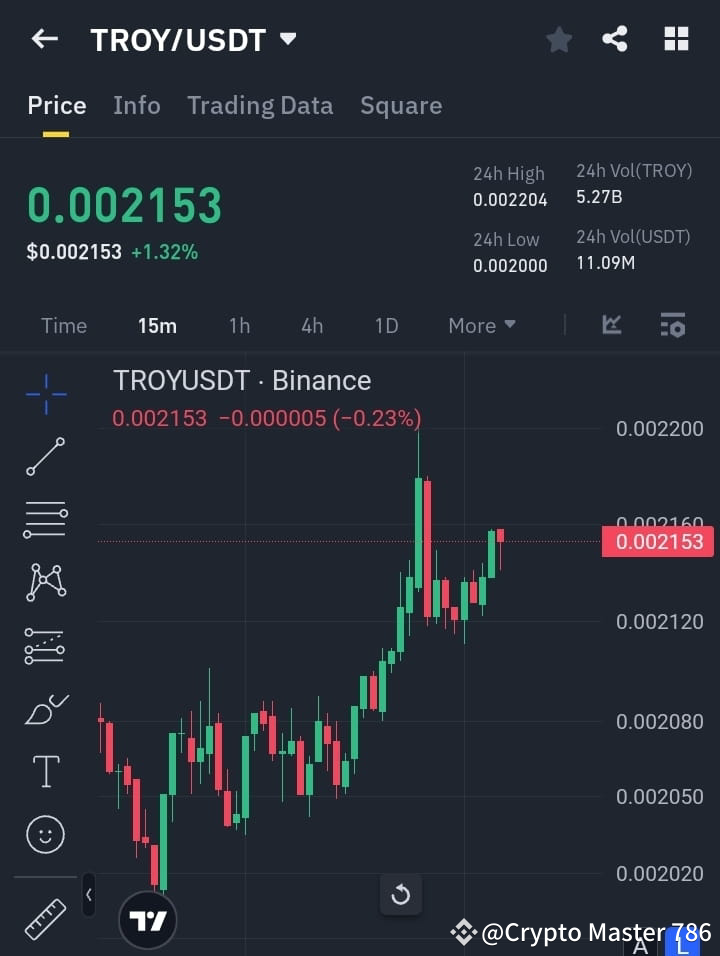The width and height of the screenshot is (720, 956).
Task: Toggle the projection lines tool
Action: coord(44,646)
